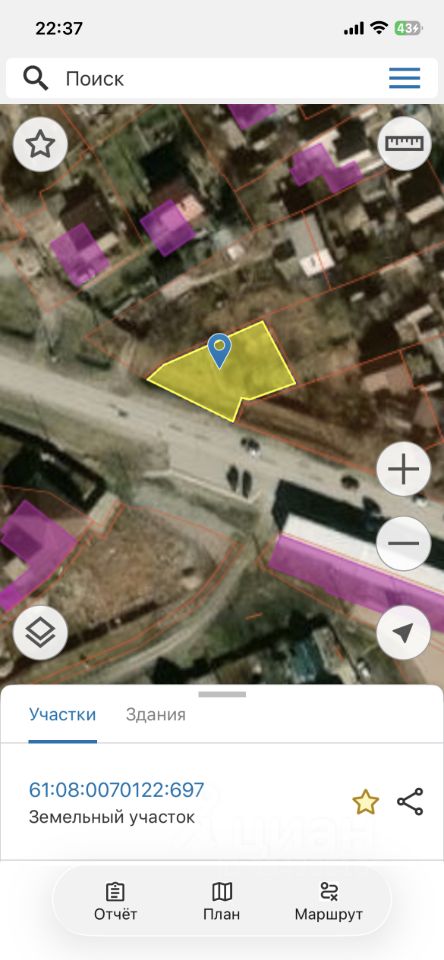Zoom out with the minus button

click(x=404, y=543)
